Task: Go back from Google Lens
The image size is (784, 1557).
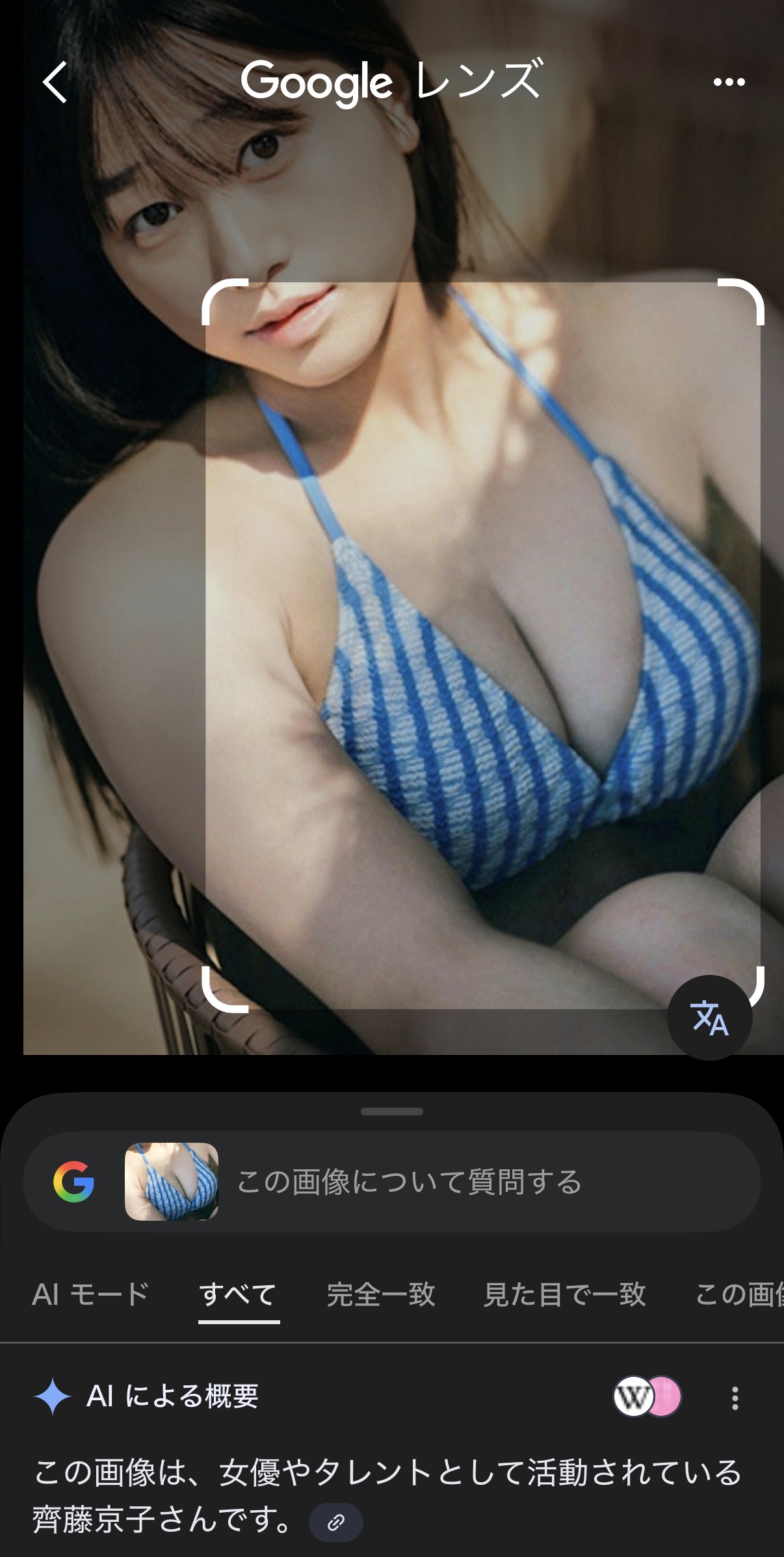Action: click(55, 82)
